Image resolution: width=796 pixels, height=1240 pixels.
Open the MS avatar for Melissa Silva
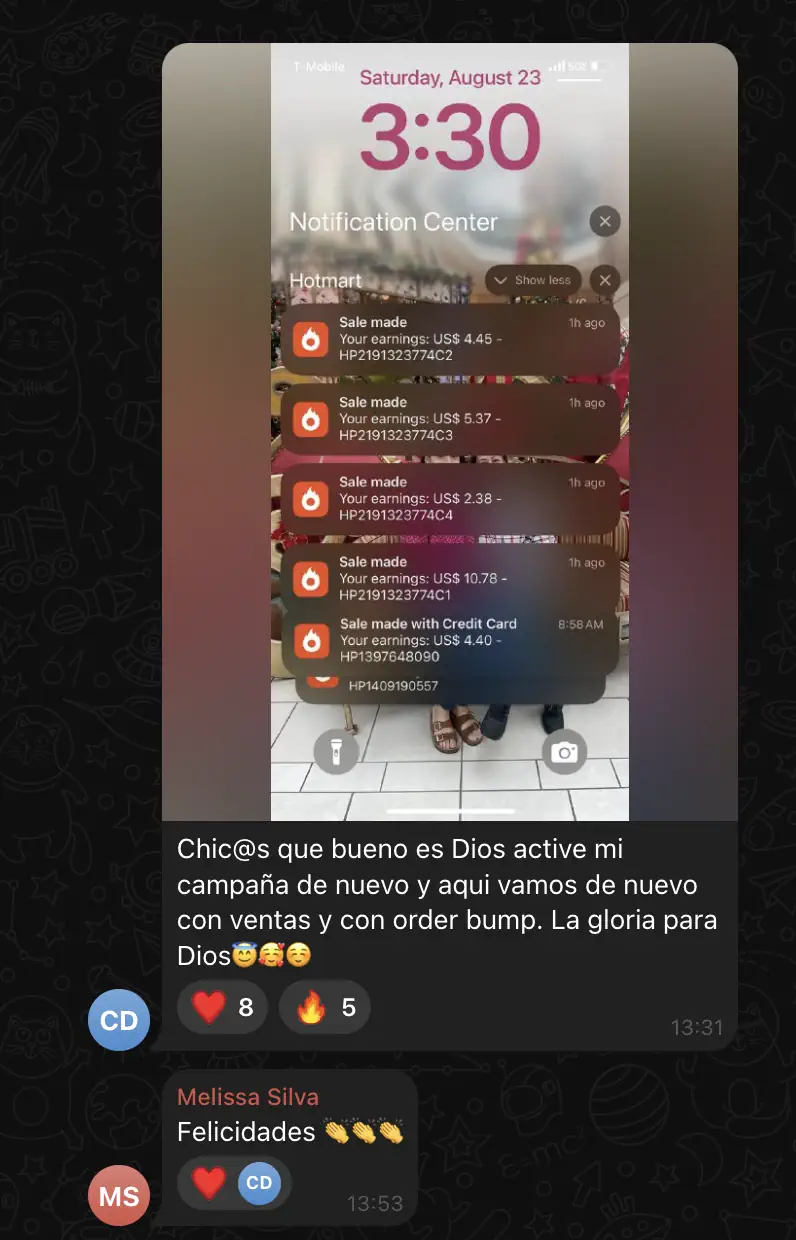pos(119,1195)
